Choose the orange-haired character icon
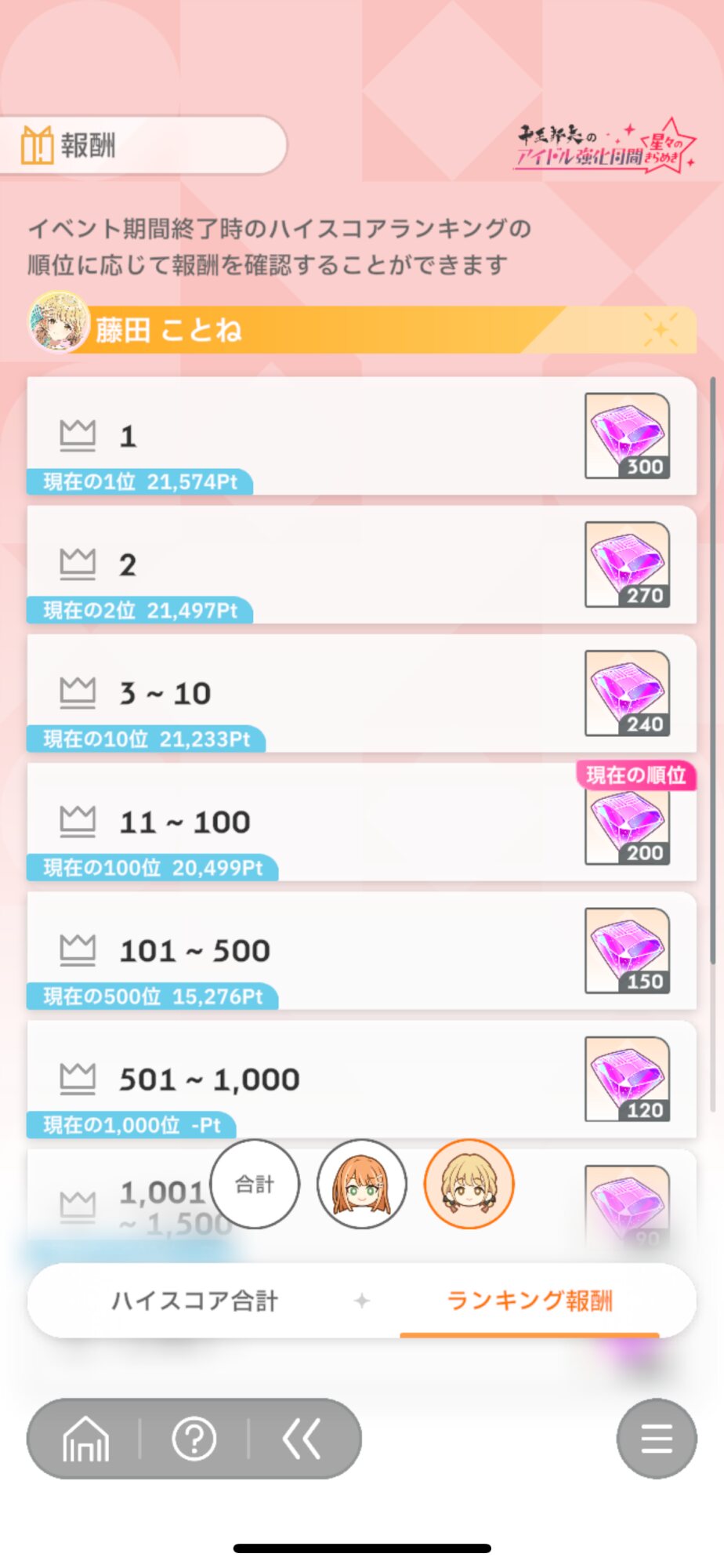This screenshot has height=1568, width=724. [x=362, y=1184]
